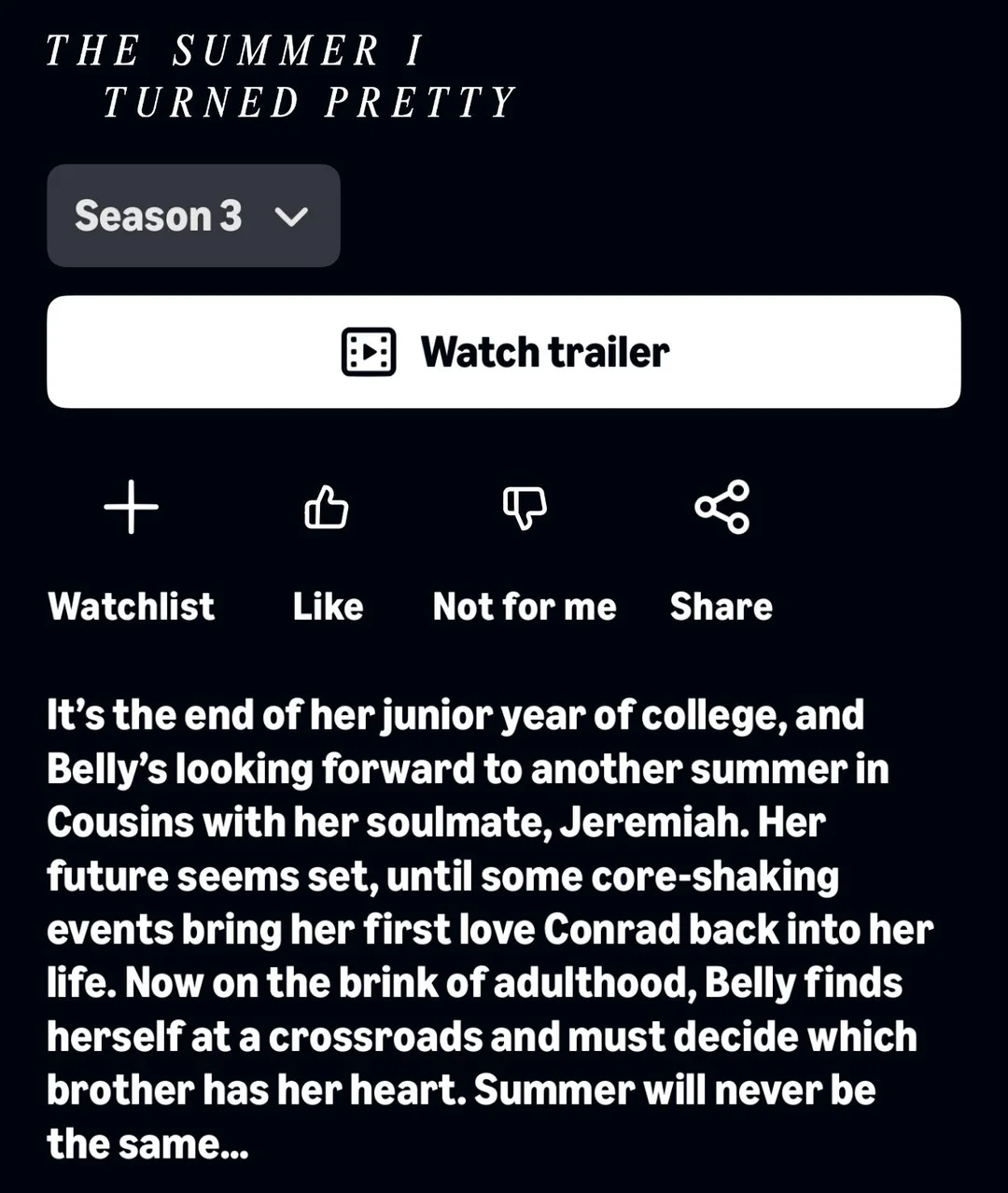Expand the season list to switch seasons
1008x1193 pixels.
tap(193, 215)
